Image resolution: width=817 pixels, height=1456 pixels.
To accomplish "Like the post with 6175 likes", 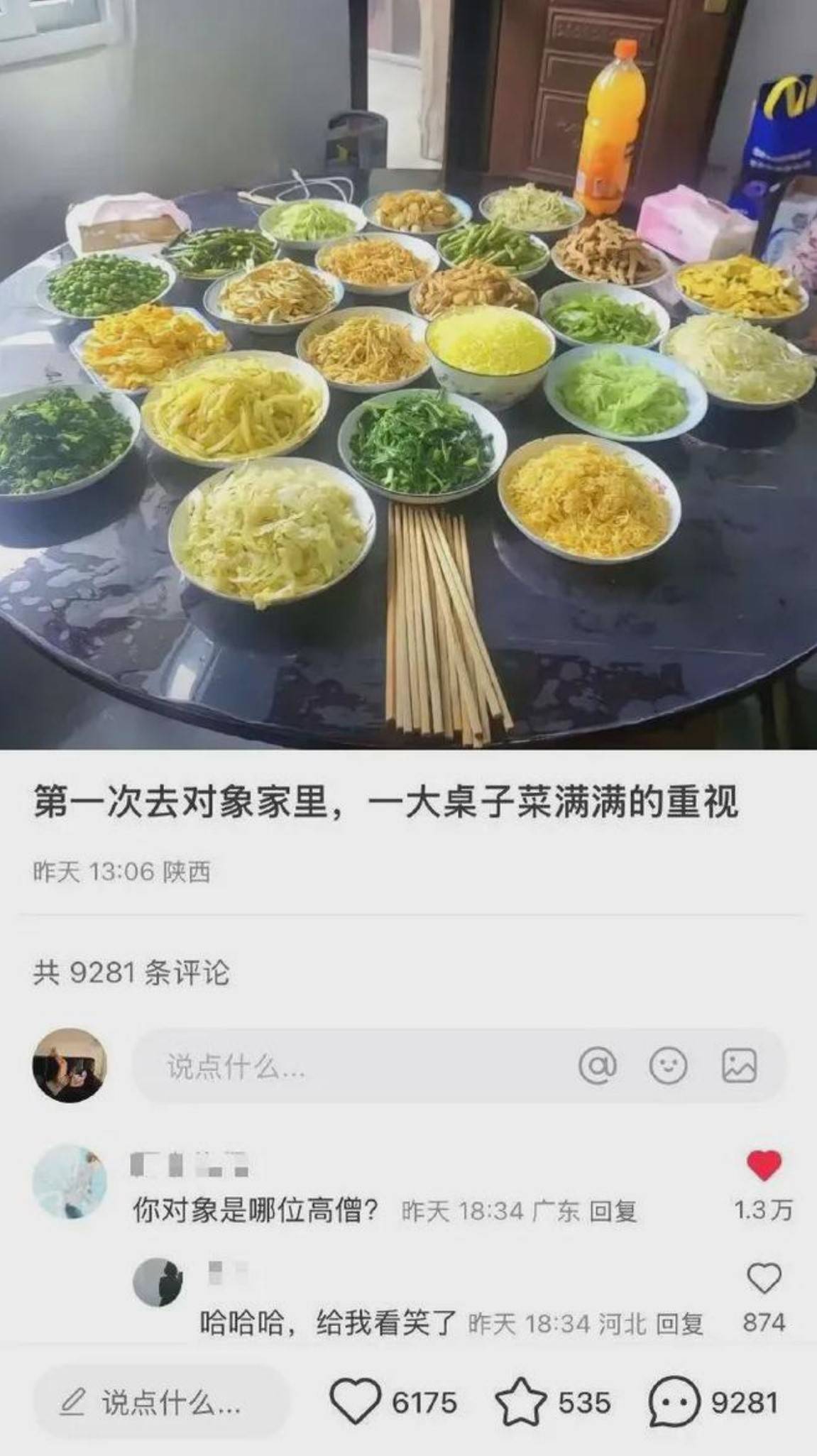I will [394, 1403].
